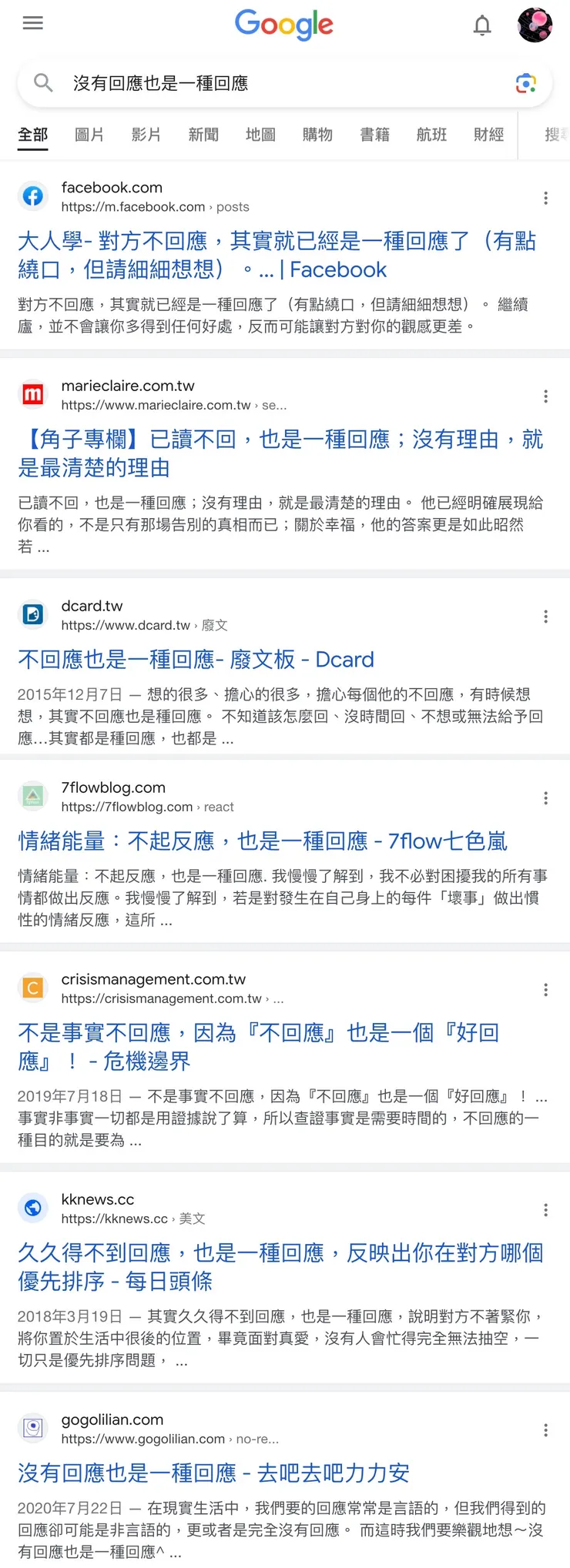Click inside the search query field
The width and height of the screenshot is (570, 1568).
(231, 82)
